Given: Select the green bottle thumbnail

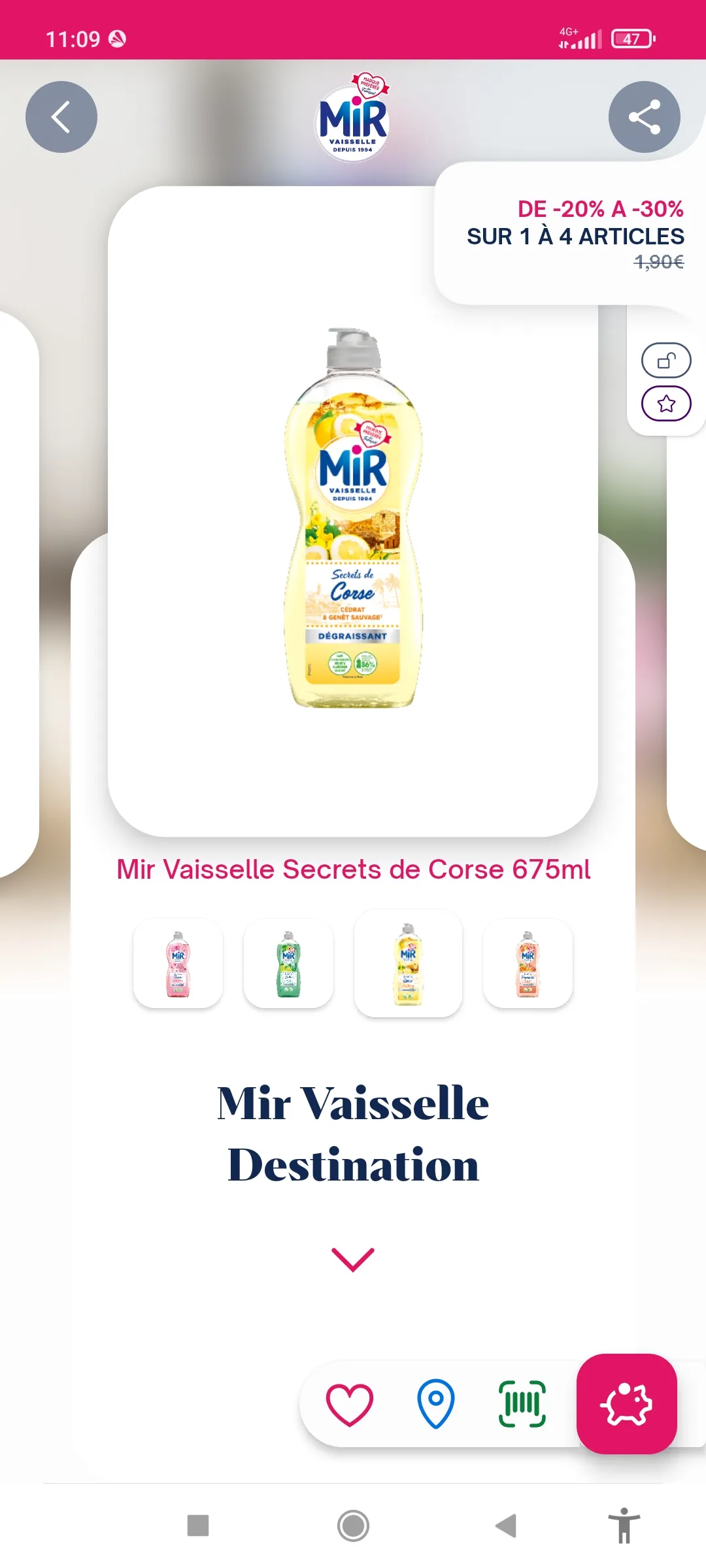Looking at the screenshot, I should (288, 964).
